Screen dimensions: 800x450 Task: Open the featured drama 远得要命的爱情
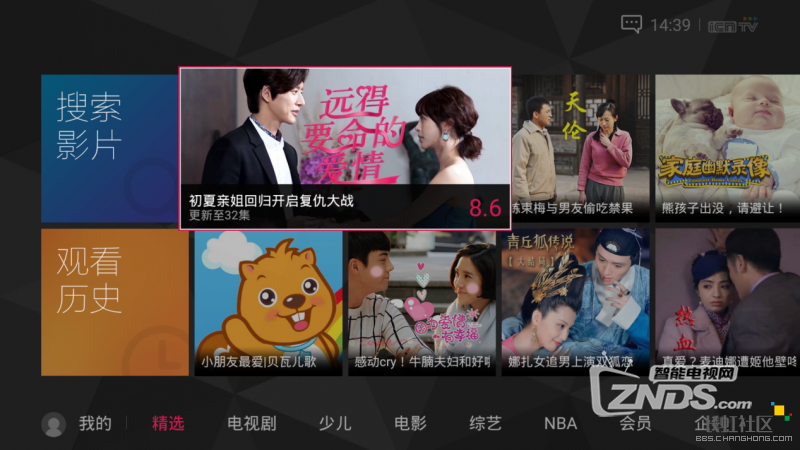[345, 148]
